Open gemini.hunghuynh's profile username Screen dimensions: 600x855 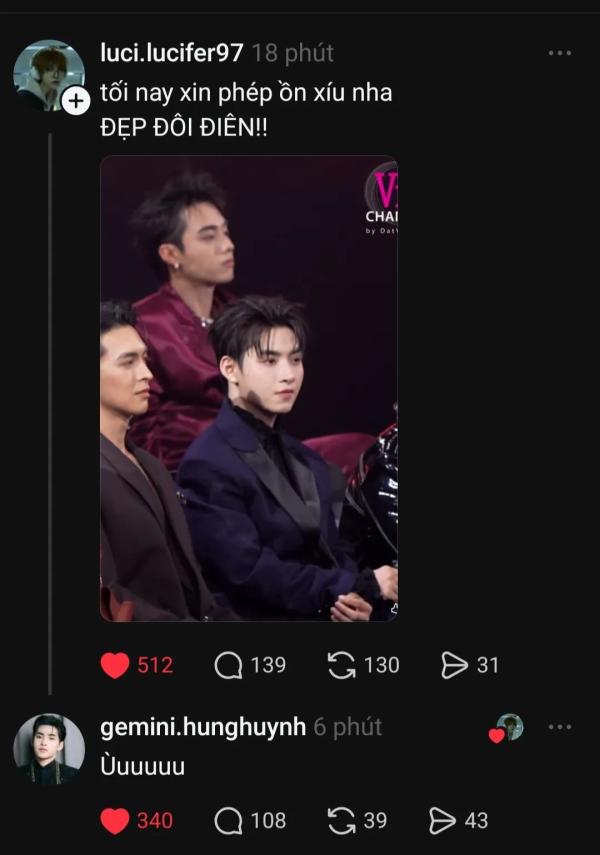pos(203,727)
